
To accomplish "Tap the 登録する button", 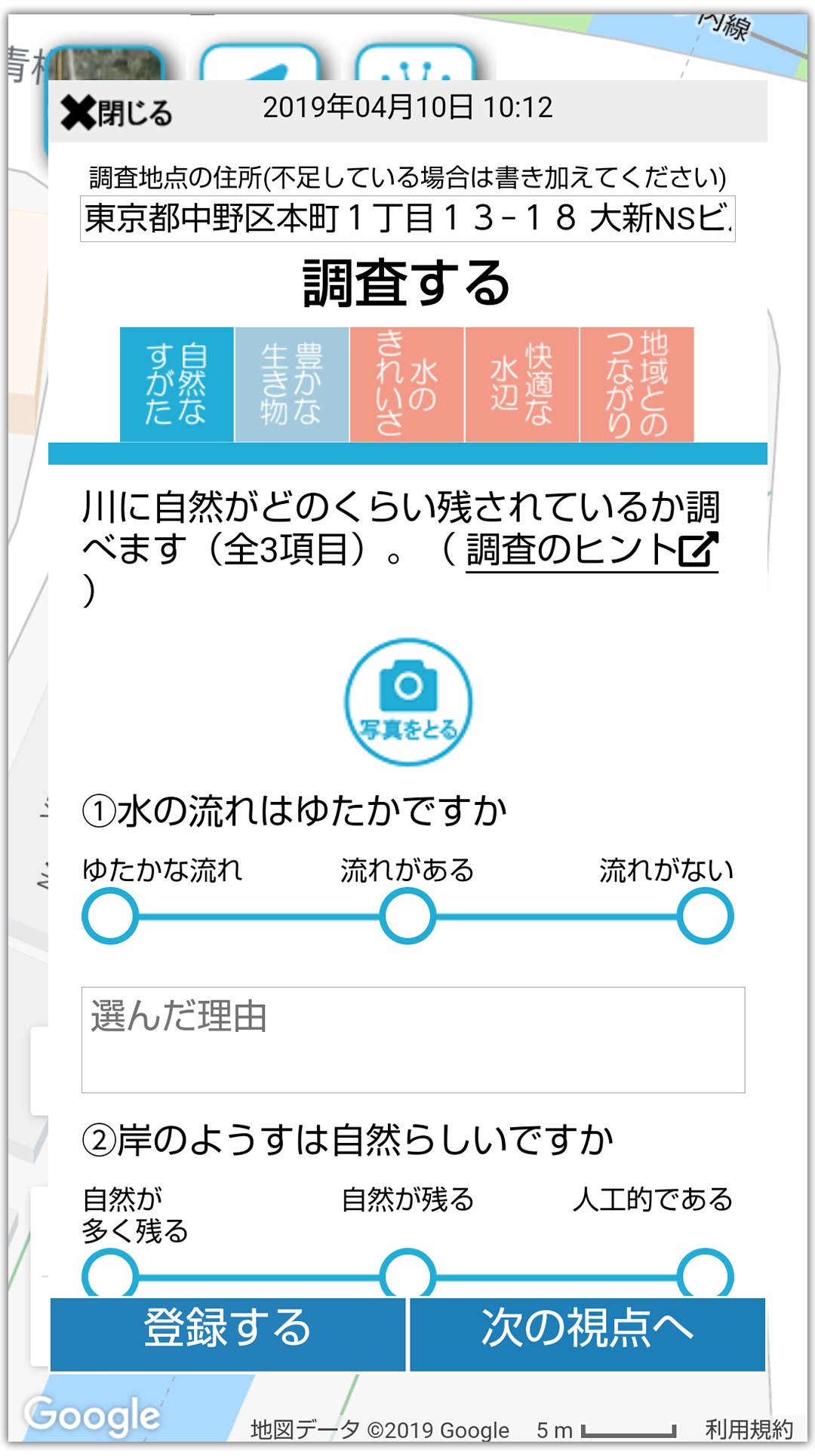I will [228, 1334].
